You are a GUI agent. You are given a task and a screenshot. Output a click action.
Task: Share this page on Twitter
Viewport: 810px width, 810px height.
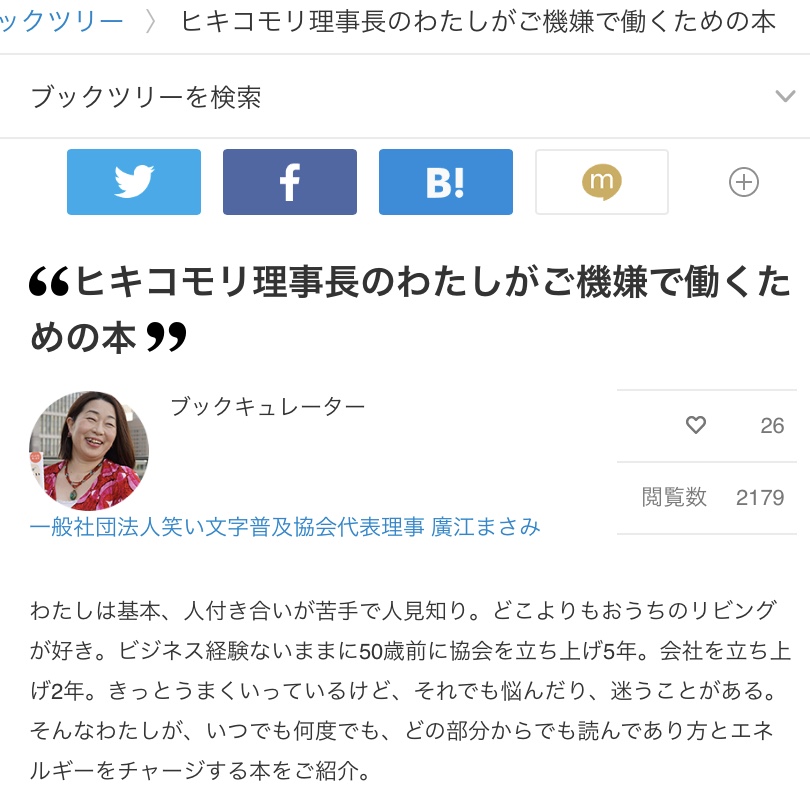pos(134,182)
